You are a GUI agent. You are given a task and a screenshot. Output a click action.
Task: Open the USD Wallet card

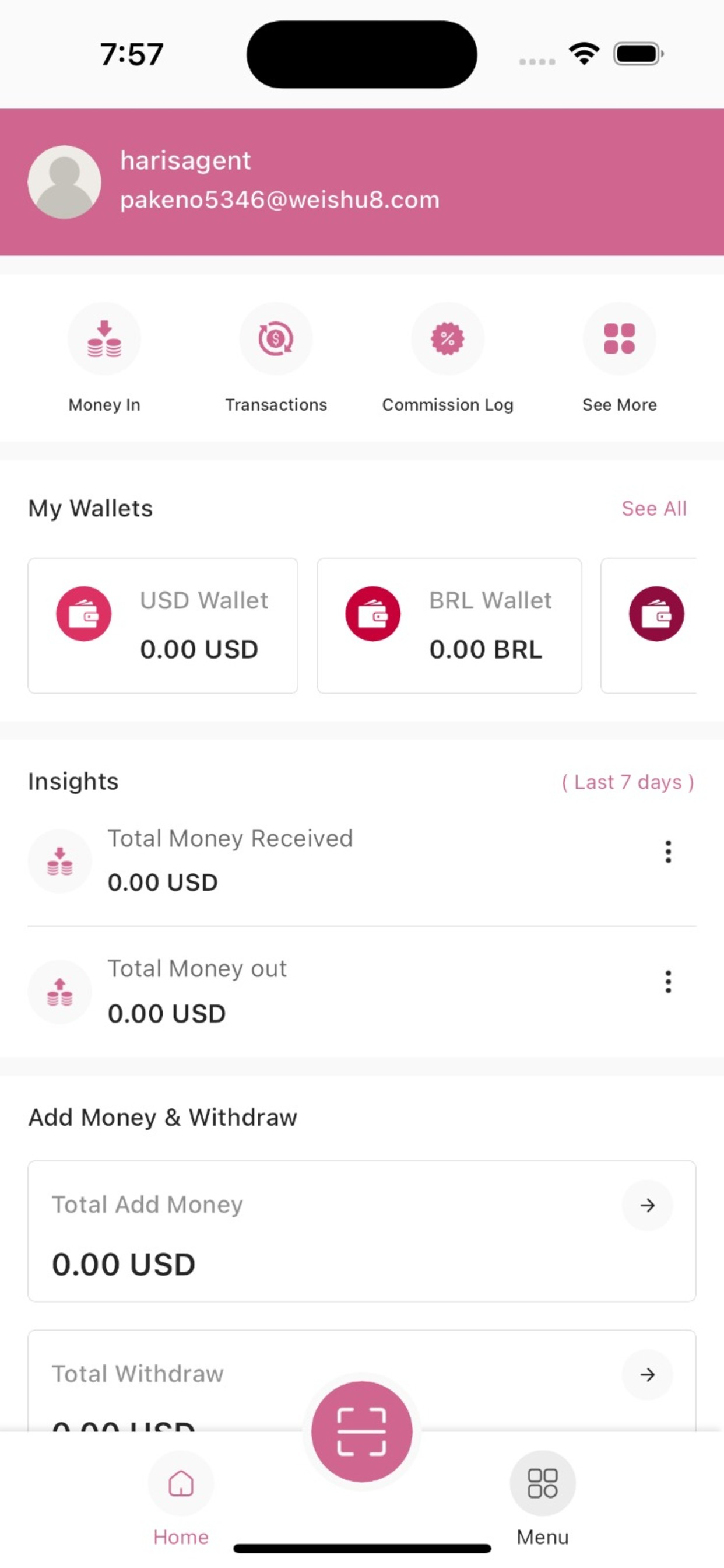point(163,625)
